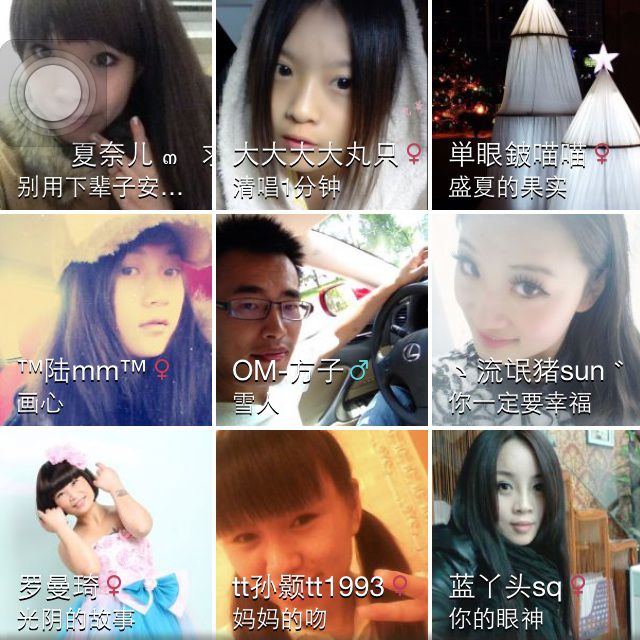
Task: Open 流氓猪sun's tile 你一定要幸福
Action: click(536, 320)
